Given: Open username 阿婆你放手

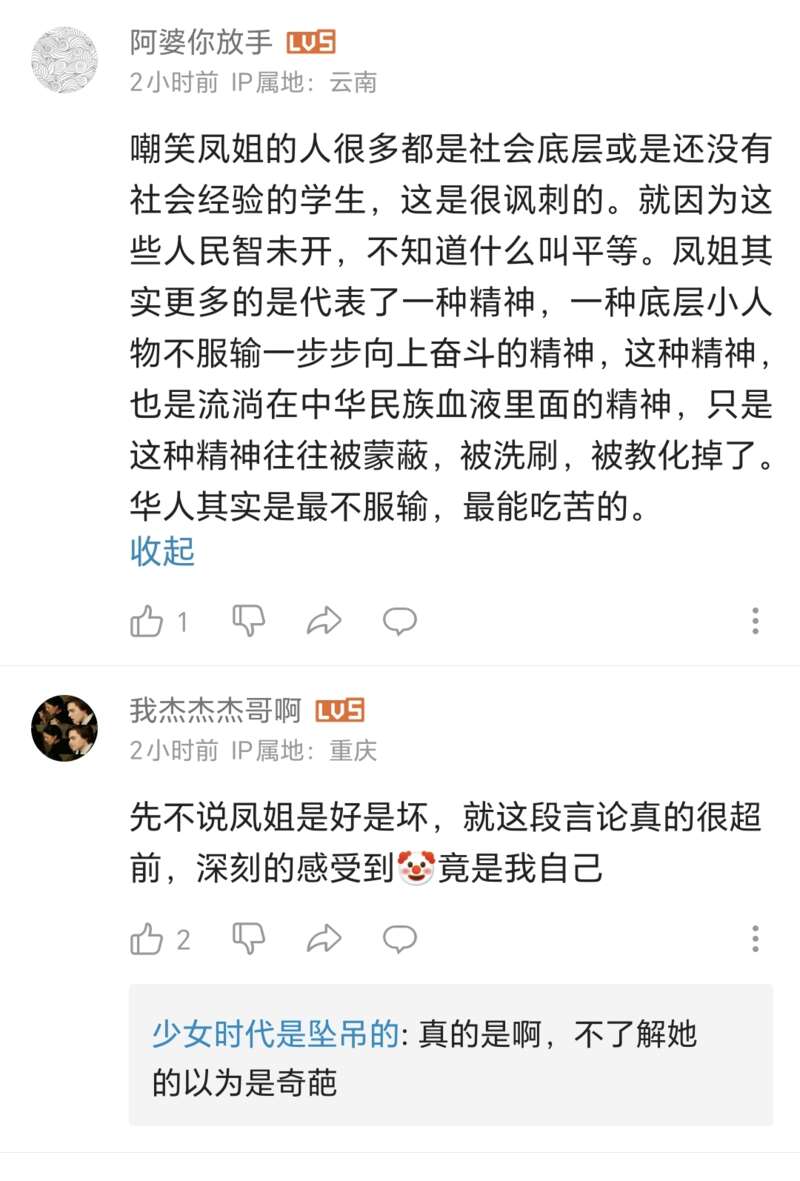Looking at the screenshot, I should click(201, 42).
